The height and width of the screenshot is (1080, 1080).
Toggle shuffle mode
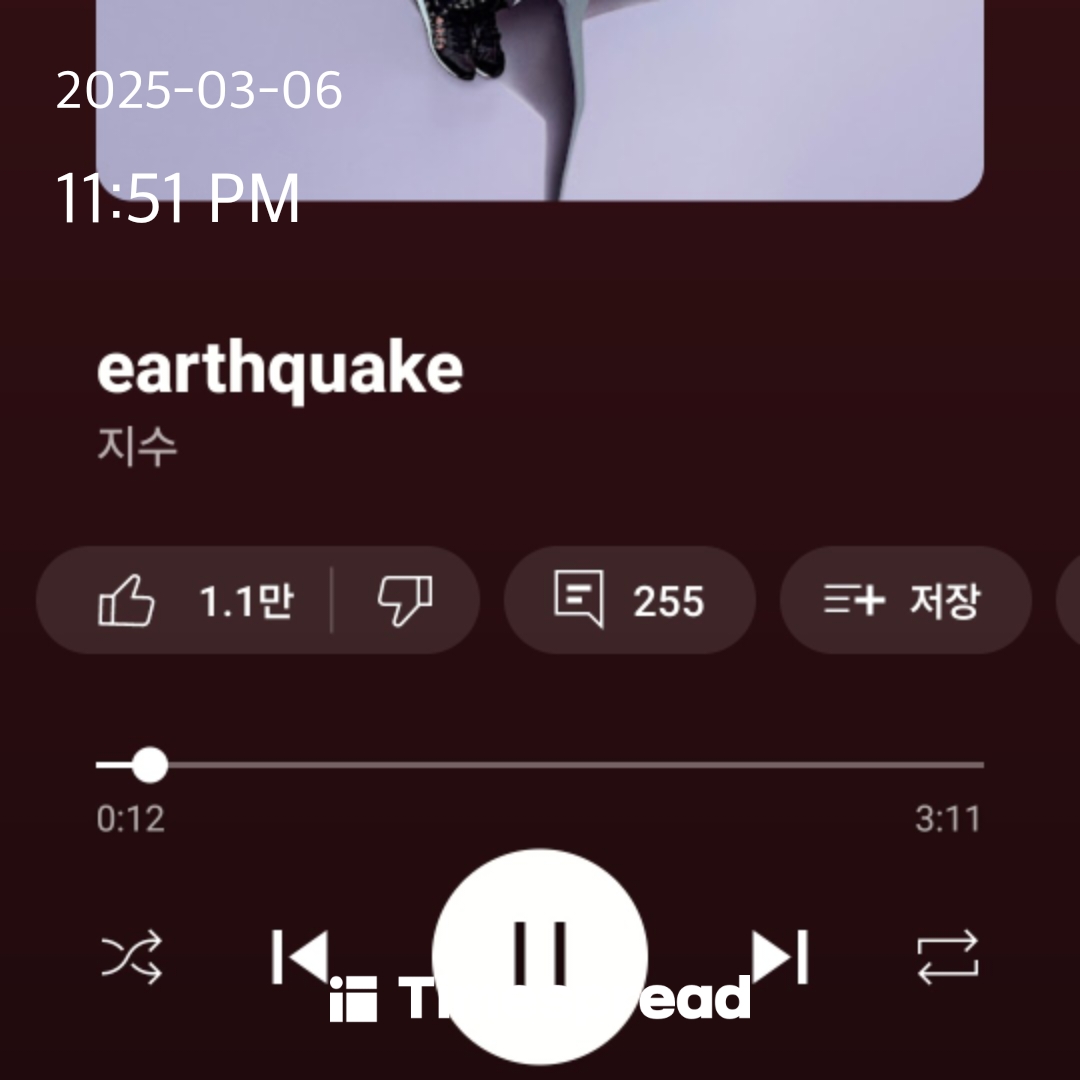coord(131,958)
